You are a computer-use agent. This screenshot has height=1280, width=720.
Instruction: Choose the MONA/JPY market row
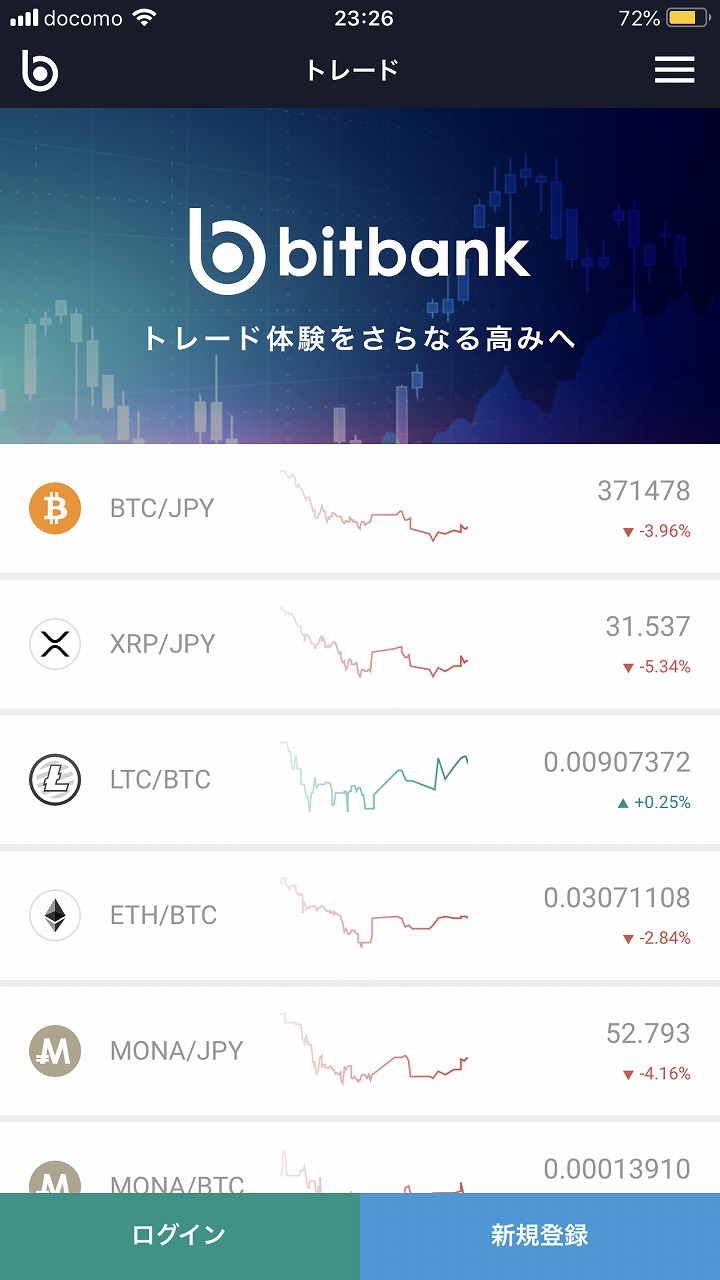pyautogui.click(x=360, y=1051)
